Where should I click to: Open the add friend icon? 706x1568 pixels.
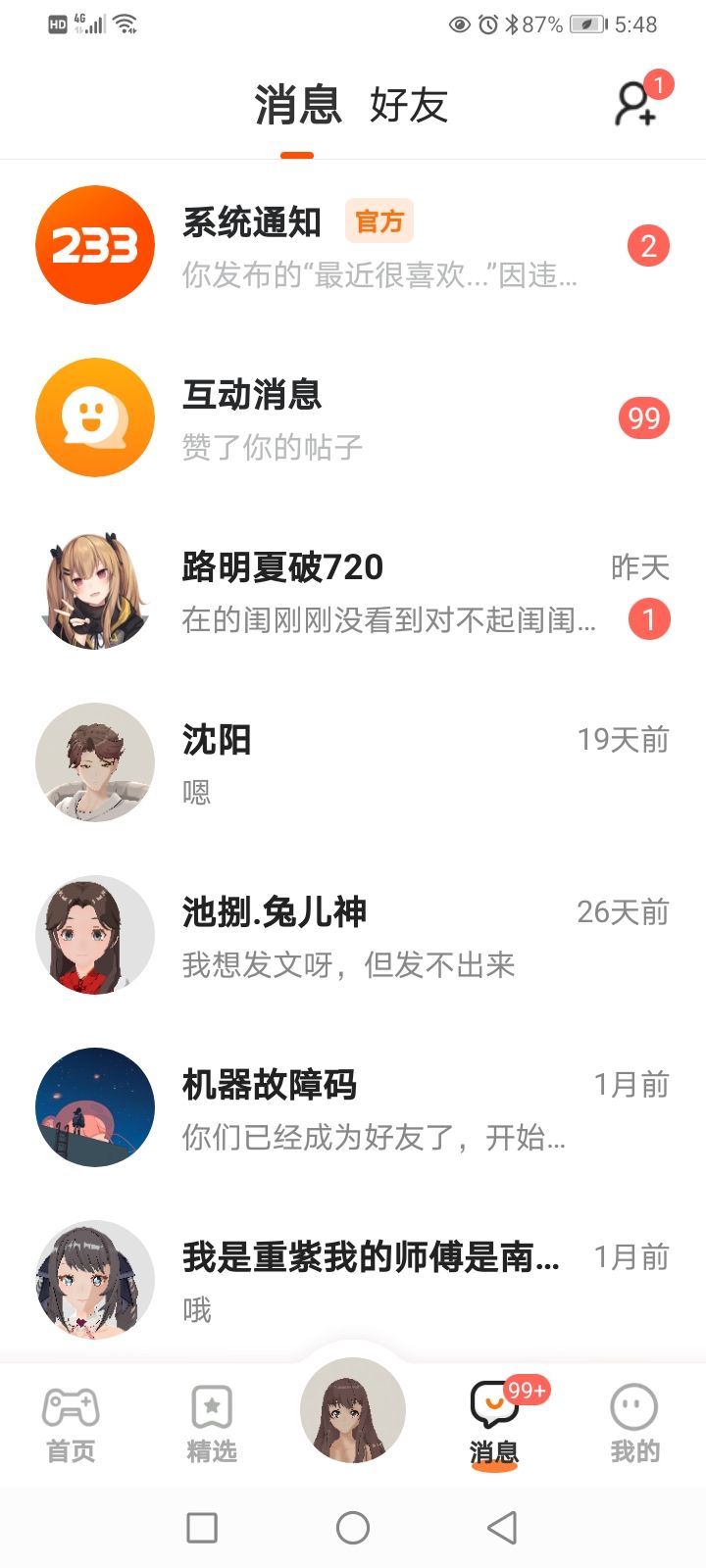point(635,104)
